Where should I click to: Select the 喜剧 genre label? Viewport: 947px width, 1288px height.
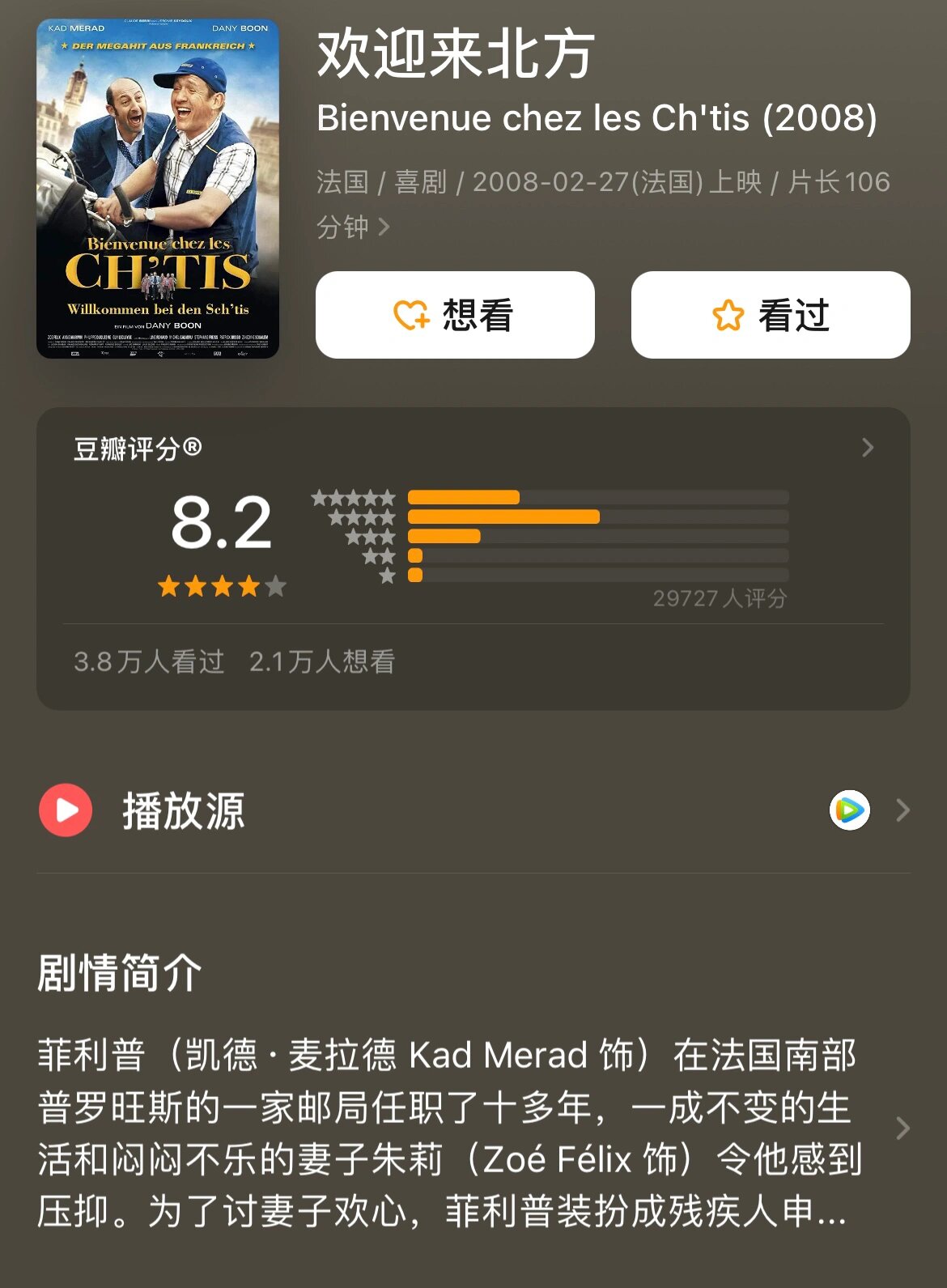[422, 182]
